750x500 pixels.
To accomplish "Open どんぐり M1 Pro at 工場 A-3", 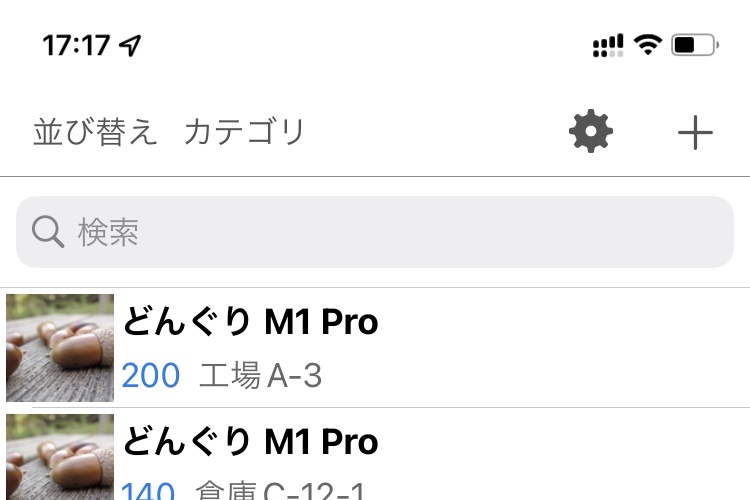I will point(375,348).
